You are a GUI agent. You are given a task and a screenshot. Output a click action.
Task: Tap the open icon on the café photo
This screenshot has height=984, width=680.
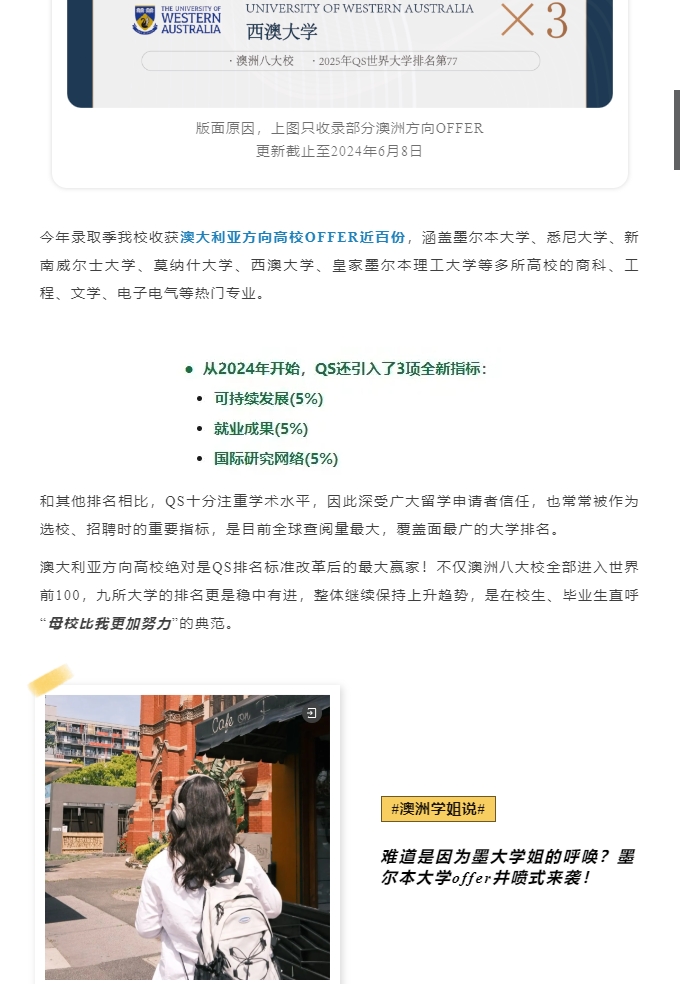pos(312,713)
